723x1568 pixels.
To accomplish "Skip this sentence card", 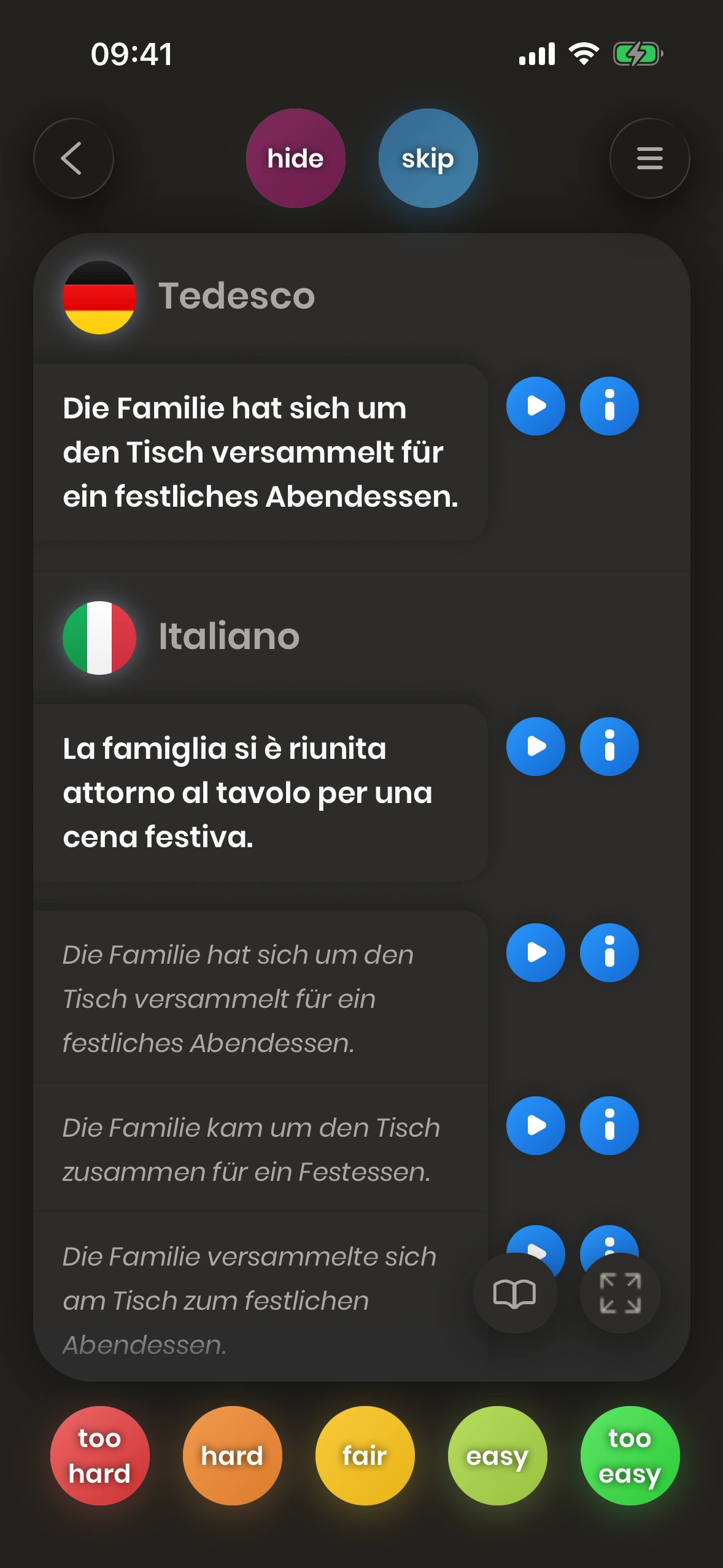I will (x=428, y=158).
